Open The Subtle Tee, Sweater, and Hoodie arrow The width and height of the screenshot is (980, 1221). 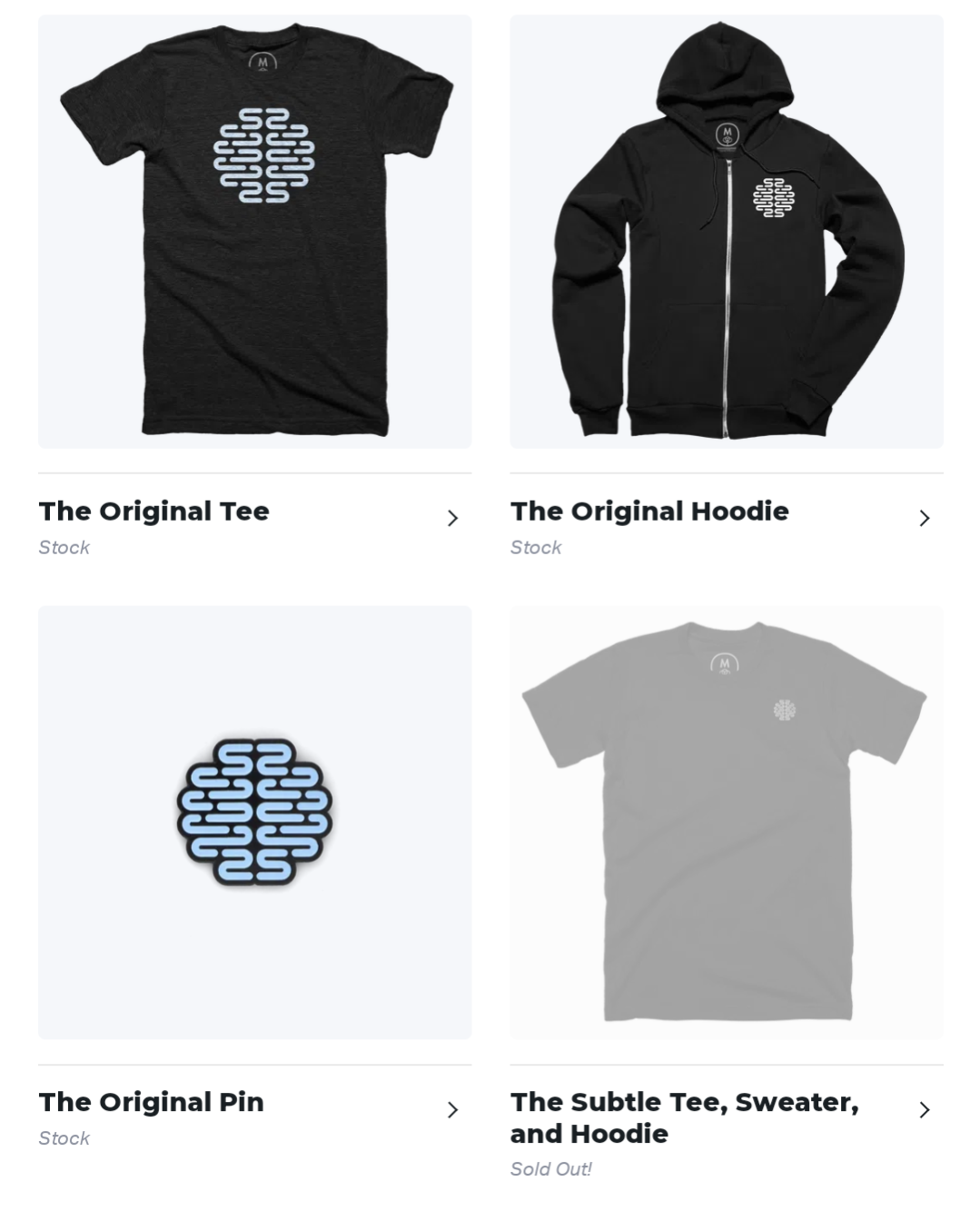point(924,1109)
